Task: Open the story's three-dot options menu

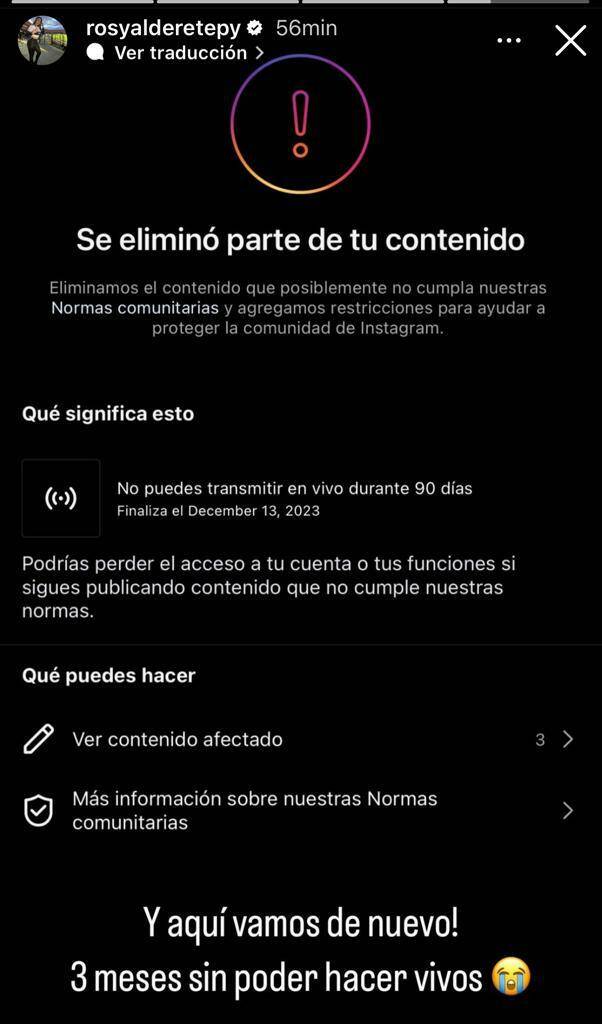Action: [510, 40]
